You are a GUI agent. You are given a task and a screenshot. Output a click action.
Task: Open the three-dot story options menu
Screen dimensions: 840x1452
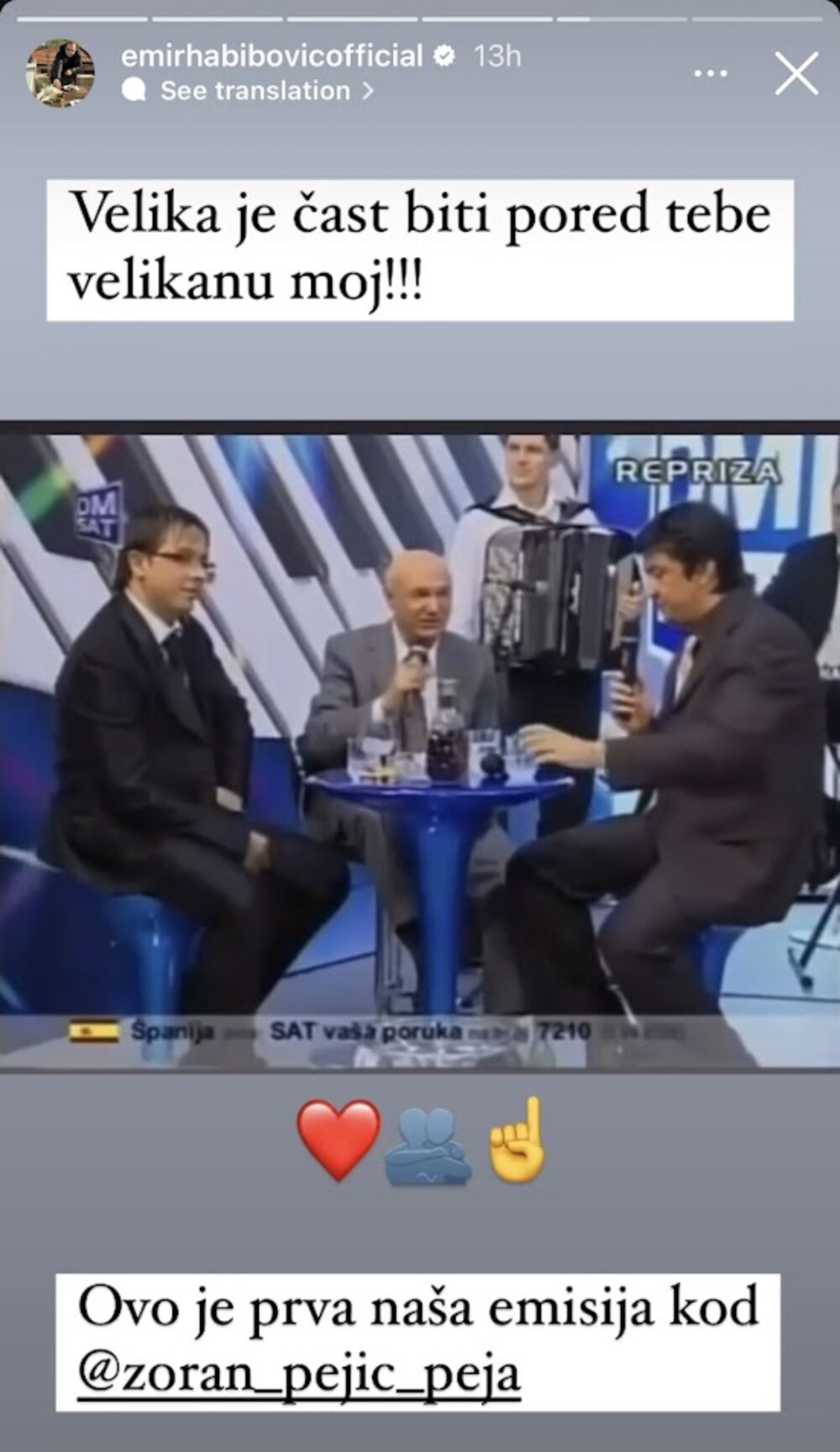click(x=711, y=74)
